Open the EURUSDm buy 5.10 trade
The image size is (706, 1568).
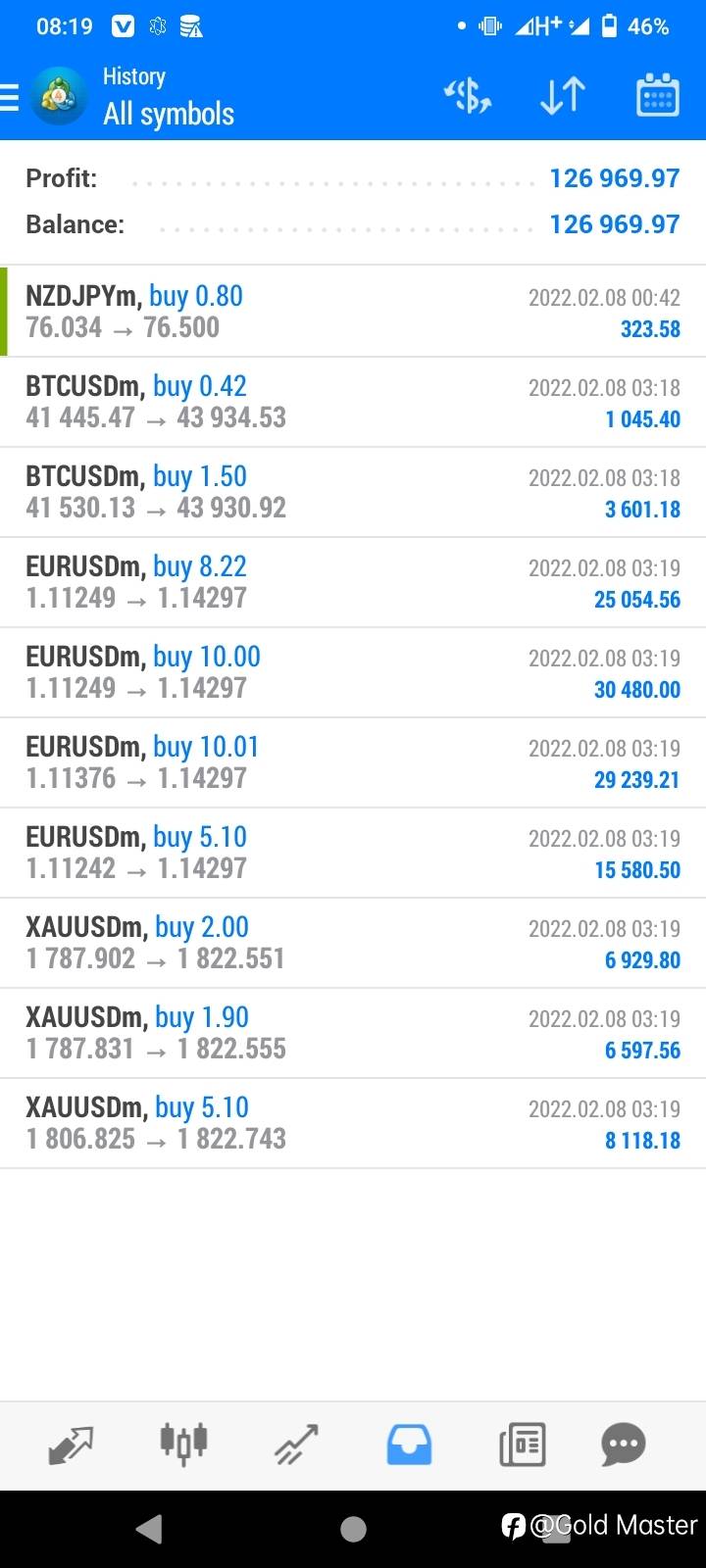pyautogui.click(x=353, y=853)
